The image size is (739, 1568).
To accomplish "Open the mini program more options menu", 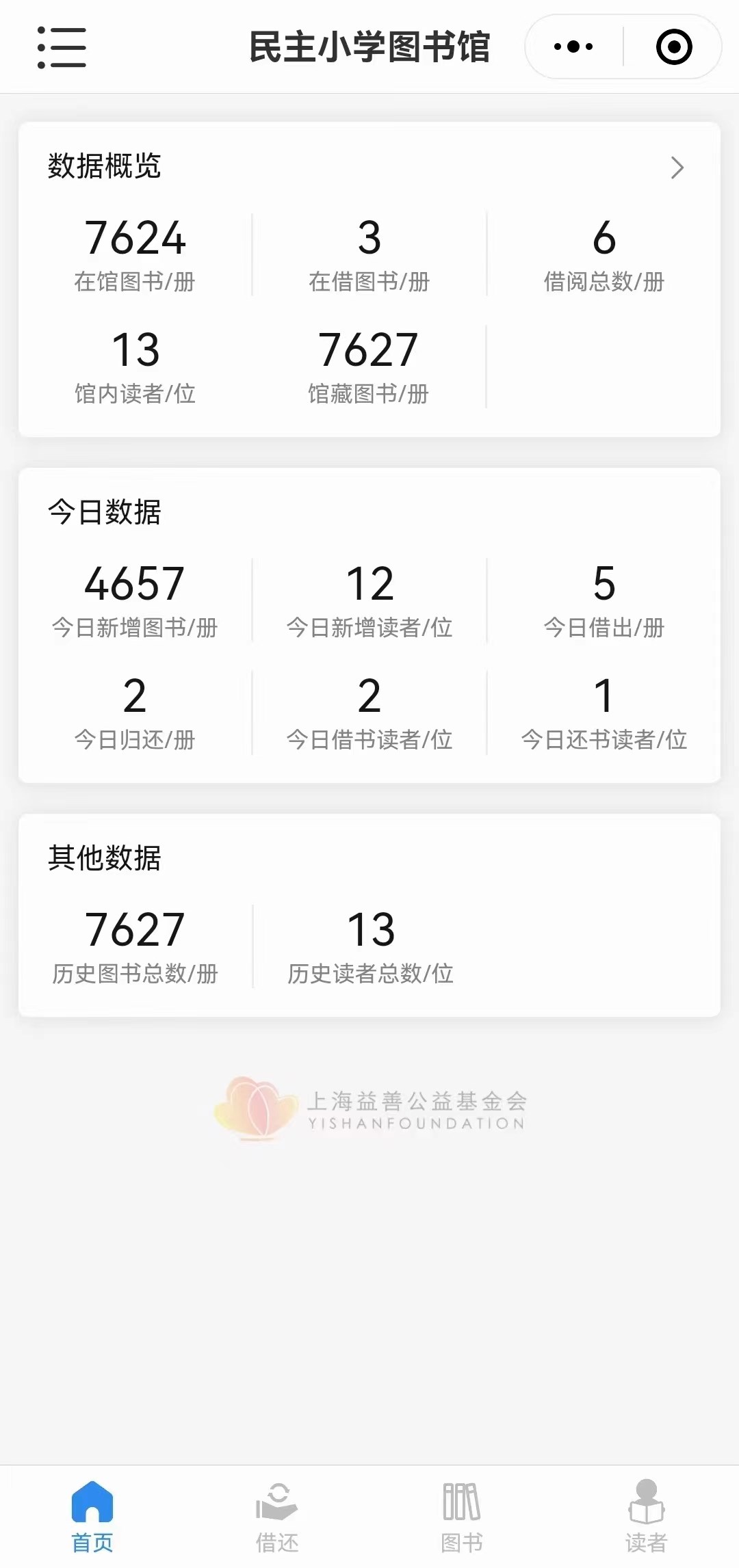I will pyautogui.click(x=573, y=46).
